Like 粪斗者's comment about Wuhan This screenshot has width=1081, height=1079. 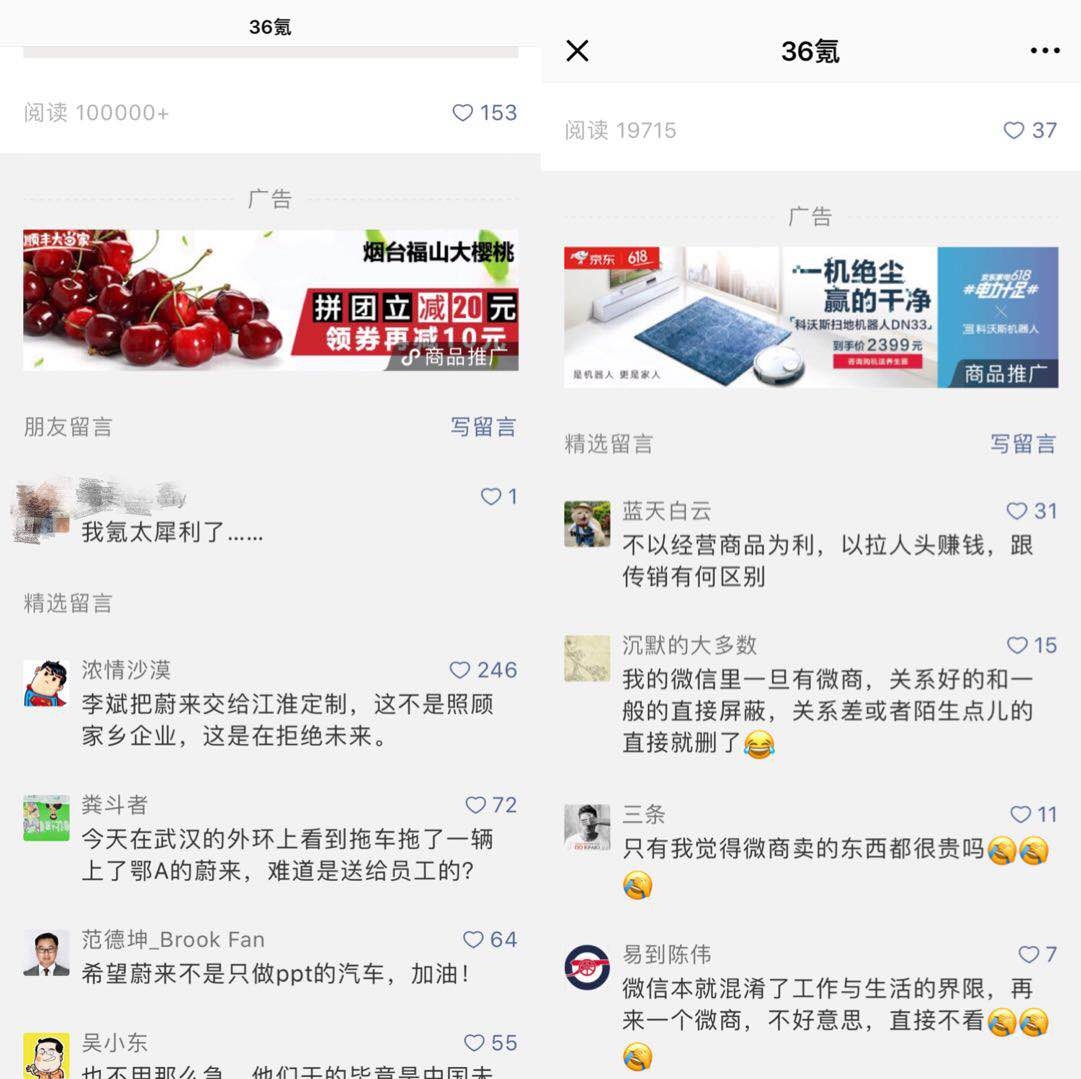pyautogui.click(x=491, y=805)
